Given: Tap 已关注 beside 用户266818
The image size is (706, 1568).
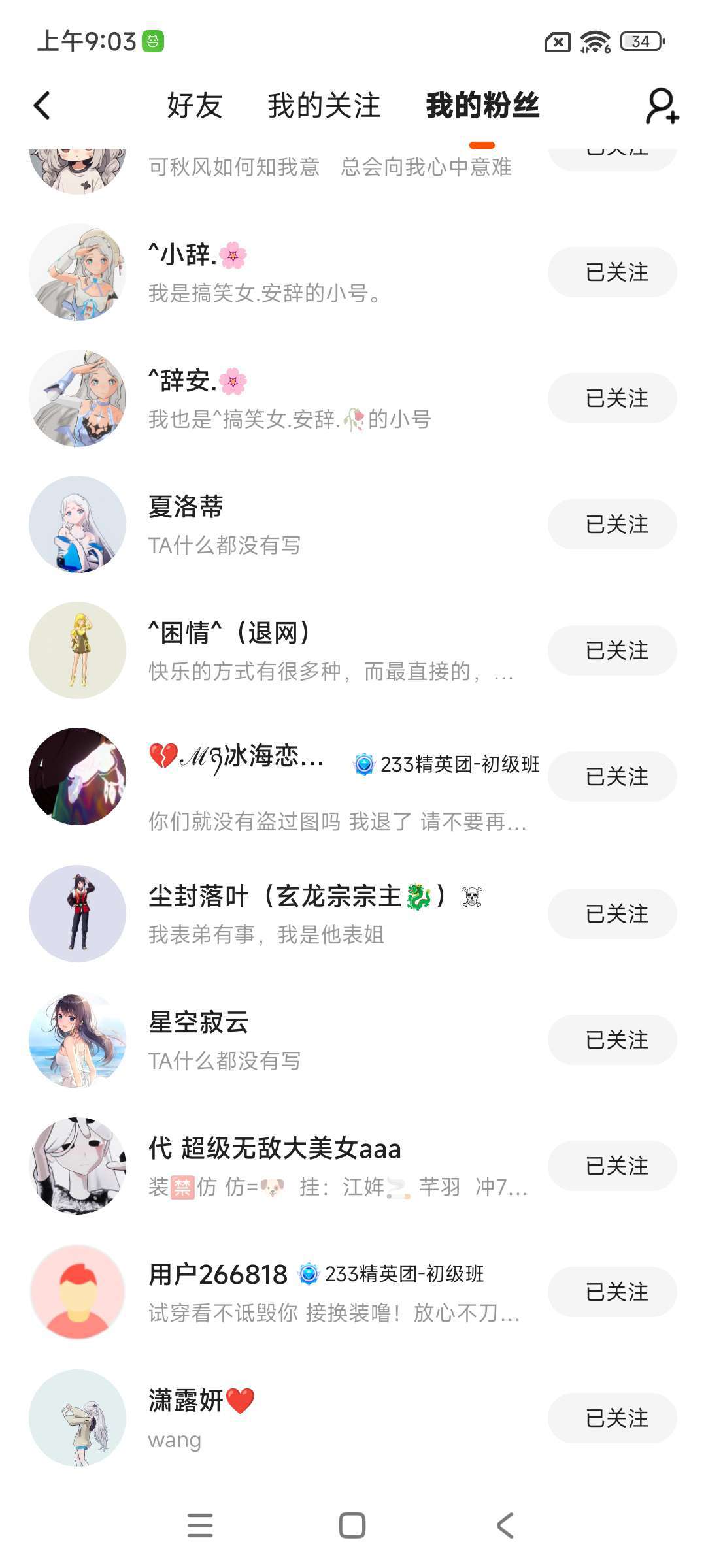Looking at the screenshot, I should [x=612, y=1292].
